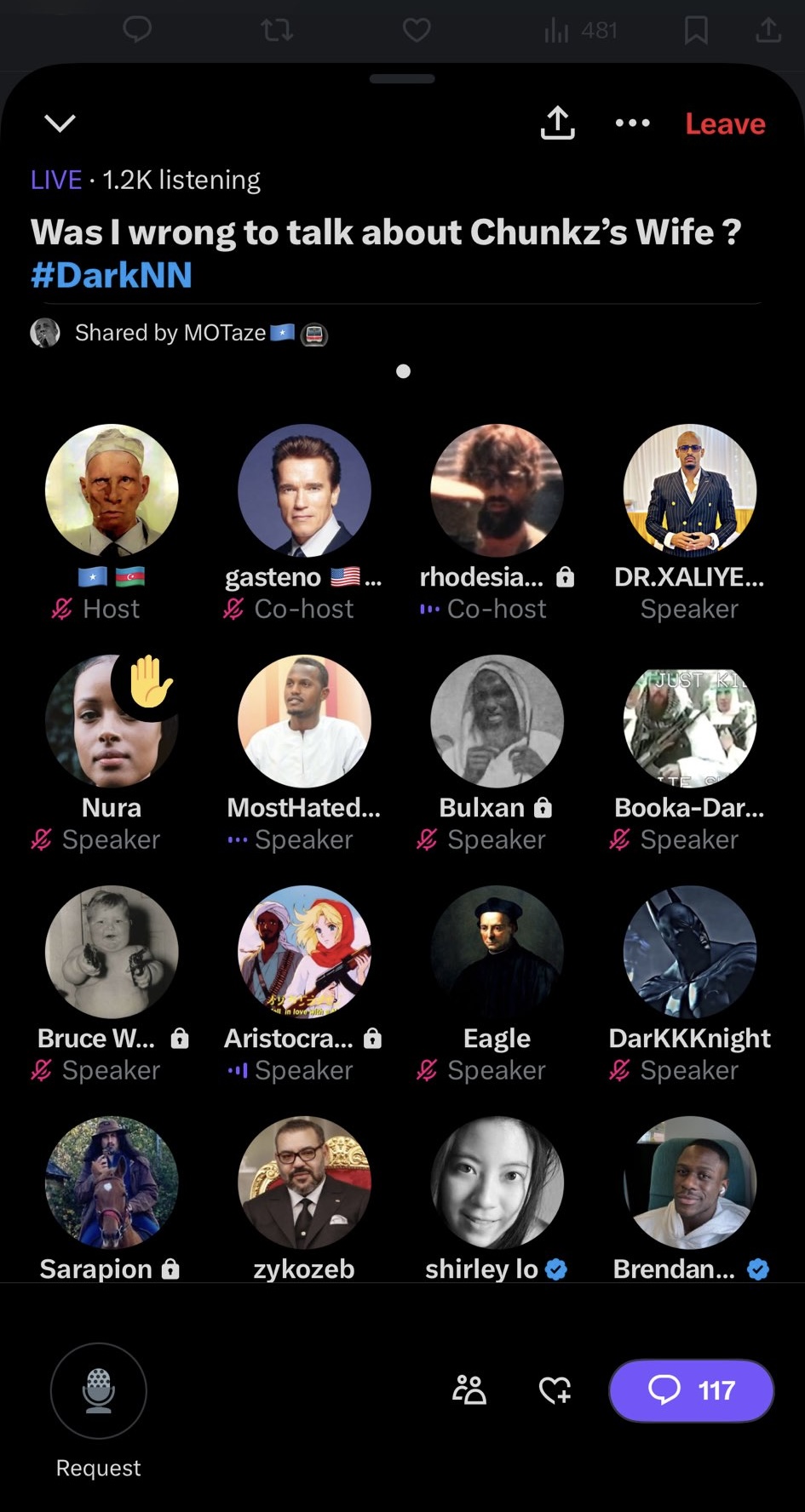
Task: View speaker DR.XALIYE's profile
Action: (x=689, y=491)
